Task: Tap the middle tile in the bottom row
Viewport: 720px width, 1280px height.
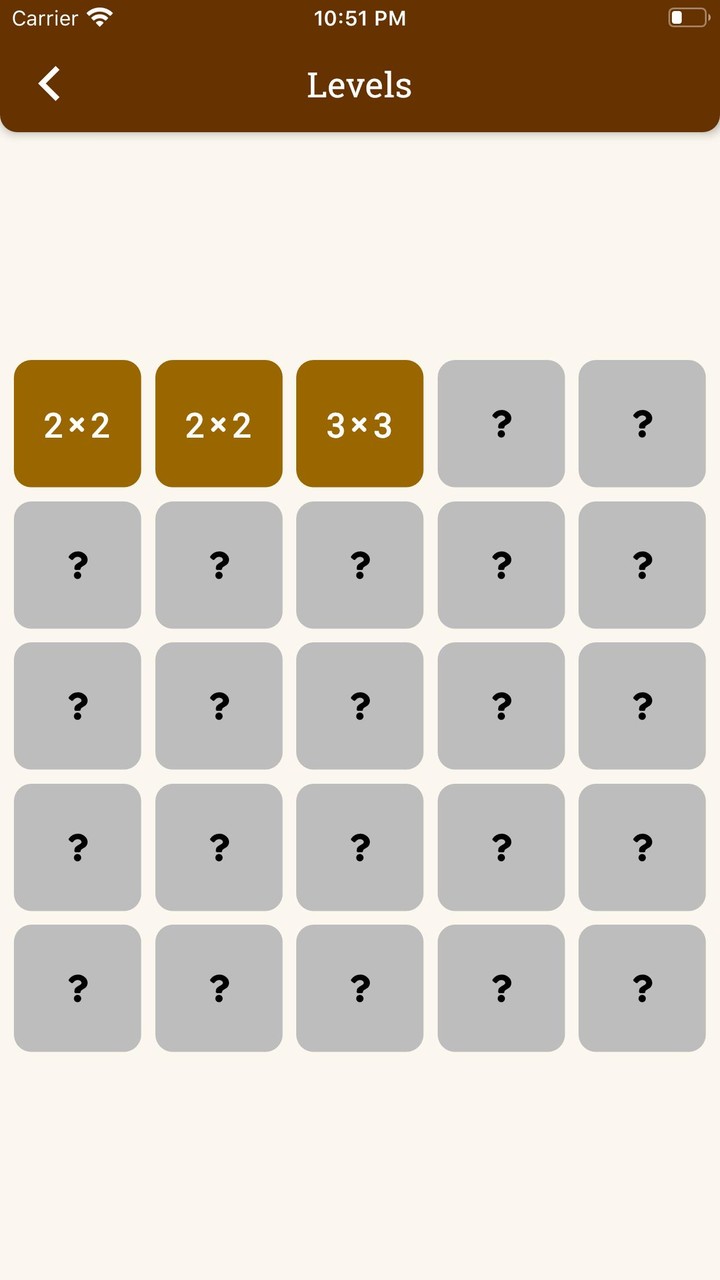Action: coord(360,988)
